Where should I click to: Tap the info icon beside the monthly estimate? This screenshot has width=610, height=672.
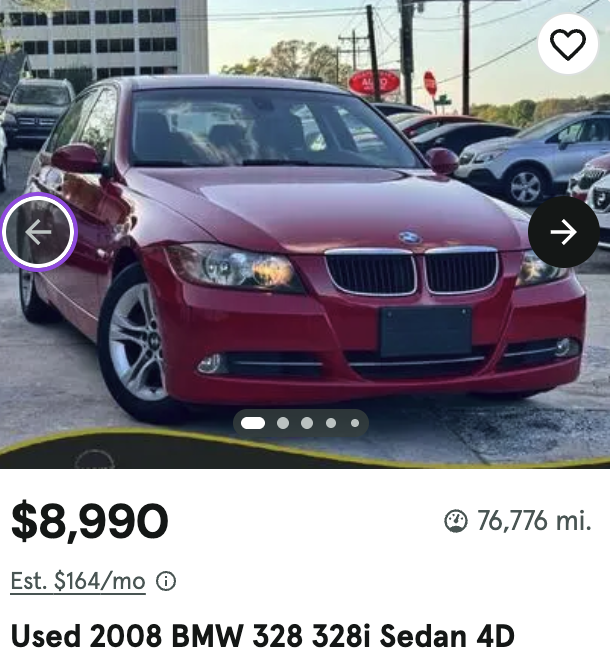[166, 581]
